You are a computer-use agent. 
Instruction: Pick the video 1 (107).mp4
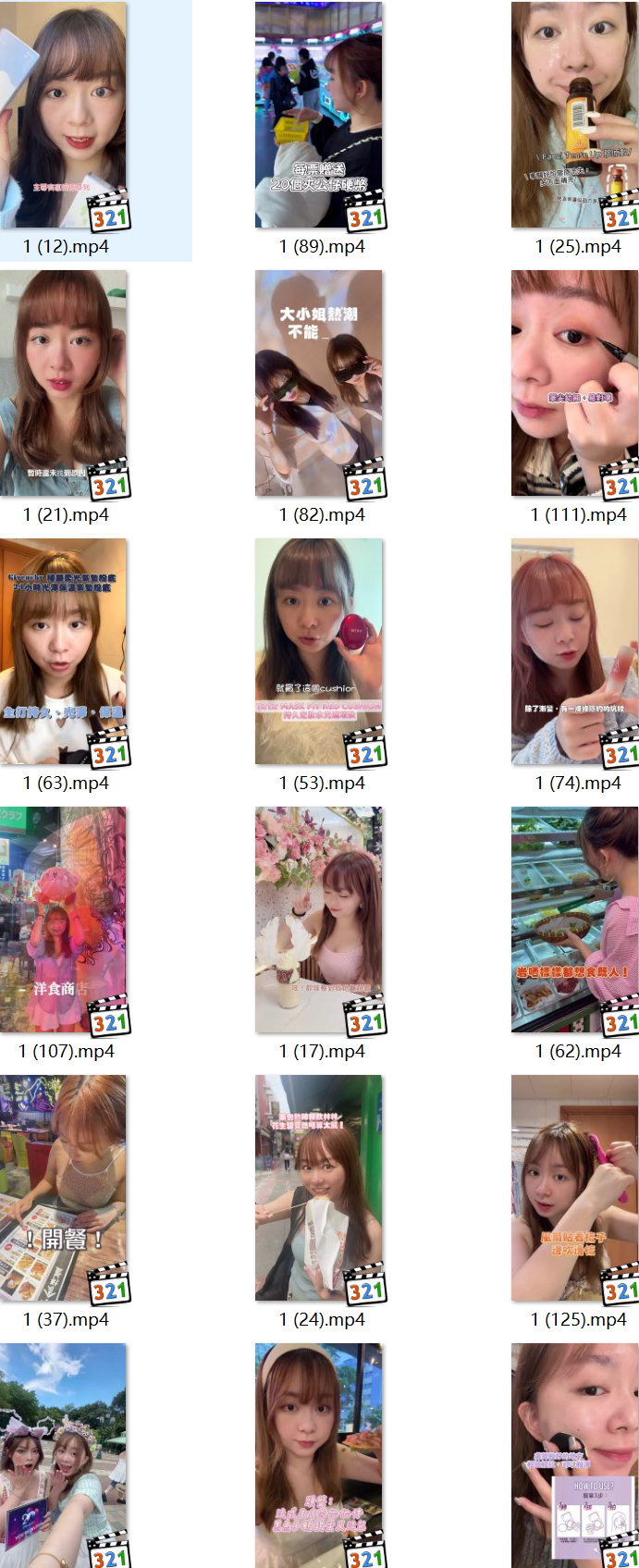tap(64, 920)
